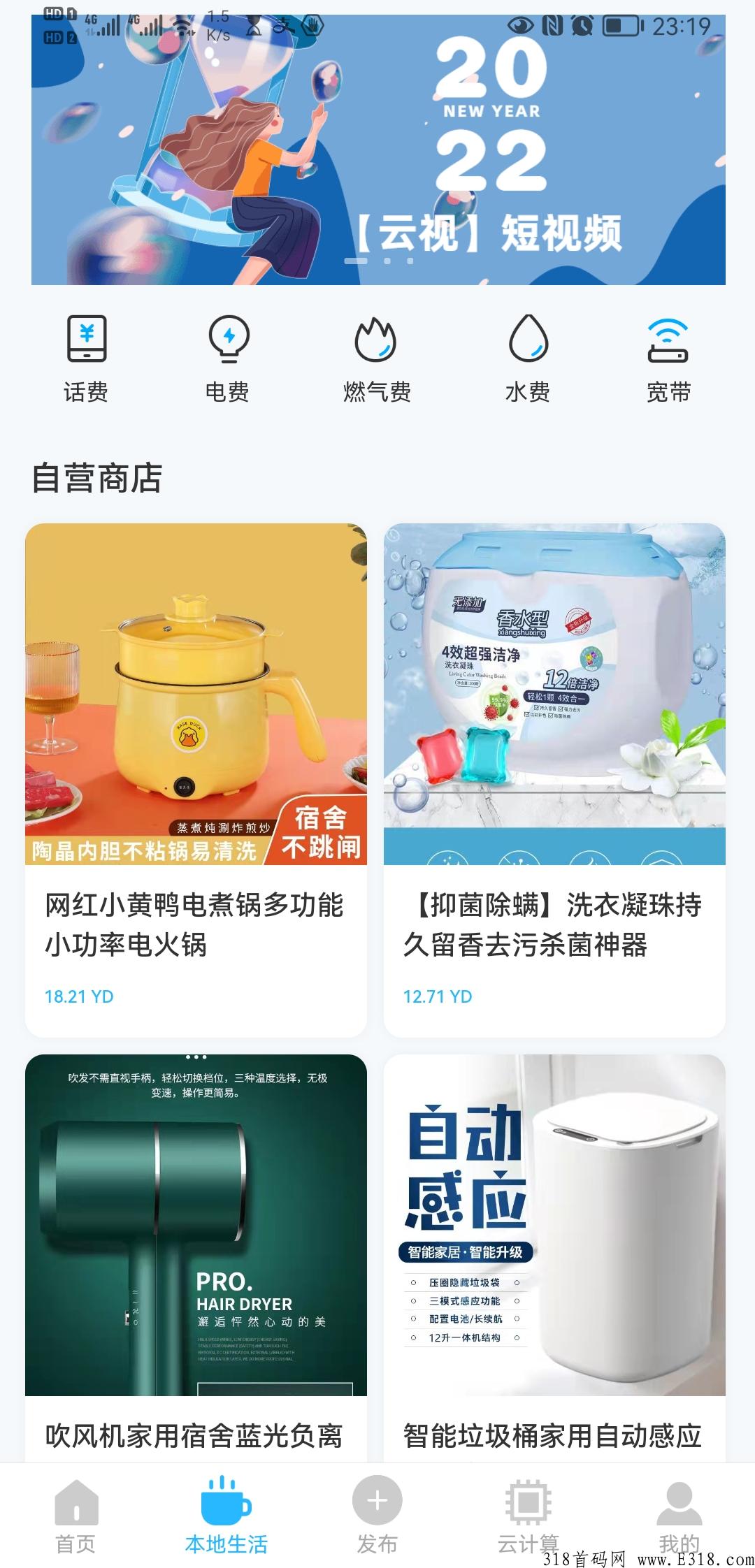Screen dimensions: 755x1568
Task: Open the 话费 phone bill recharge icon
Action: [x=87, y=356]
